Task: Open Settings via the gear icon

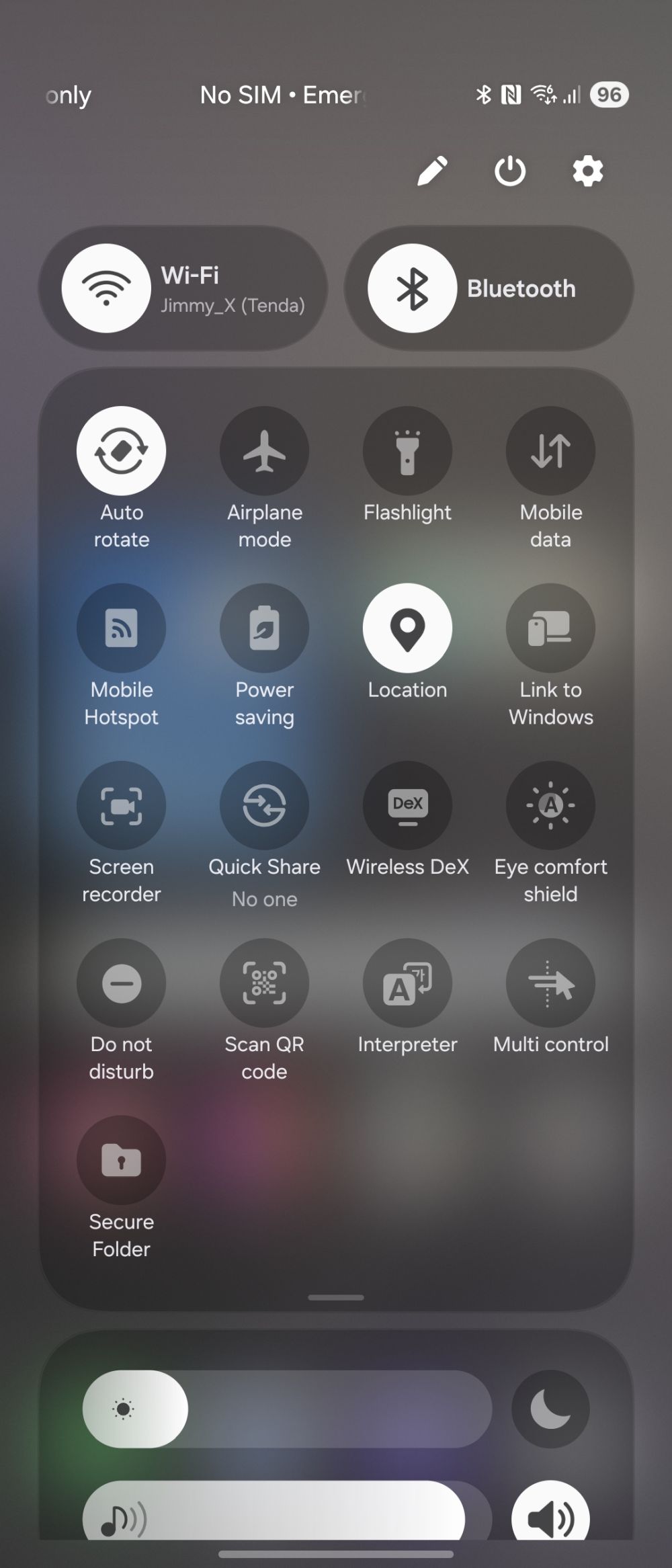Action: [x=588, y=171]
